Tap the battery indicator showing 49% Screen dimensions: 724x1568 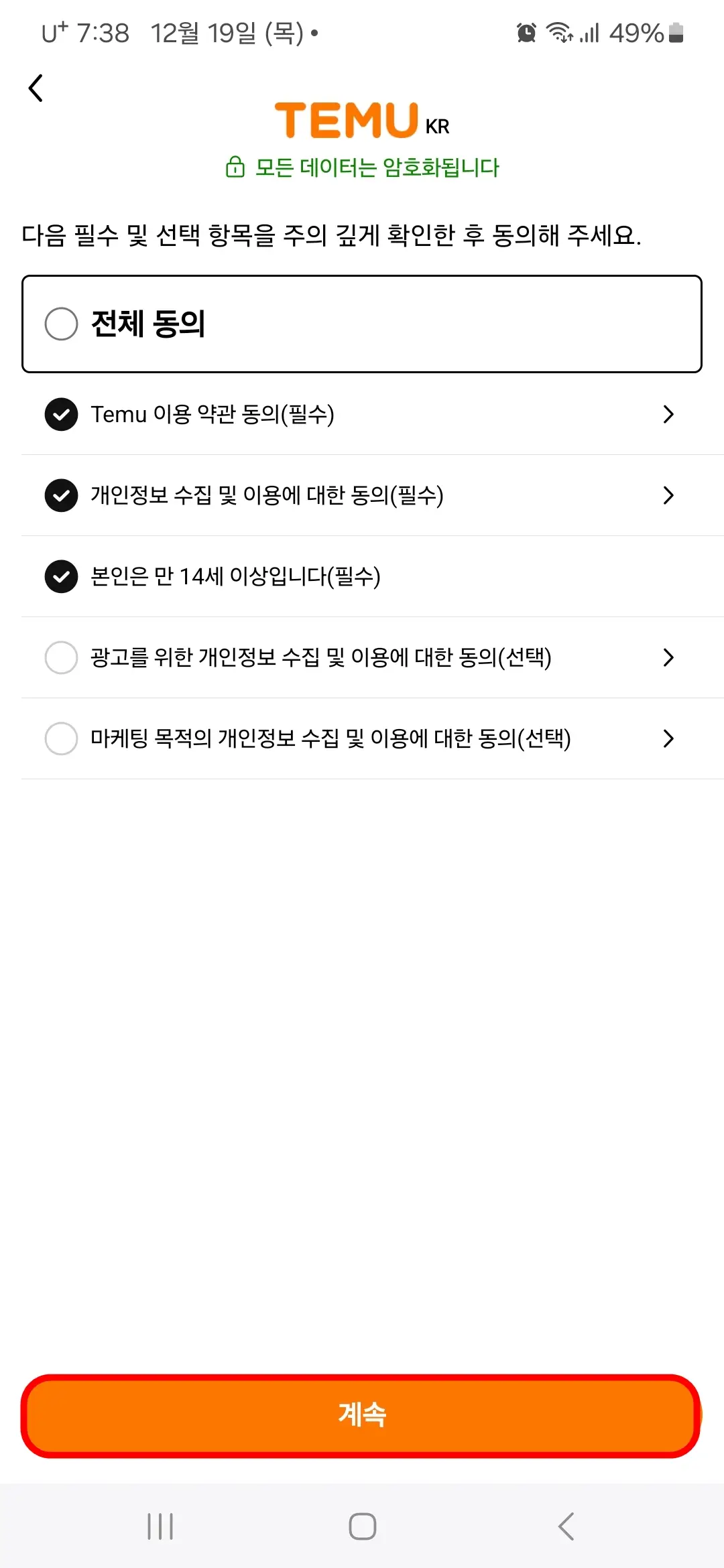click(x=673, y=34)
